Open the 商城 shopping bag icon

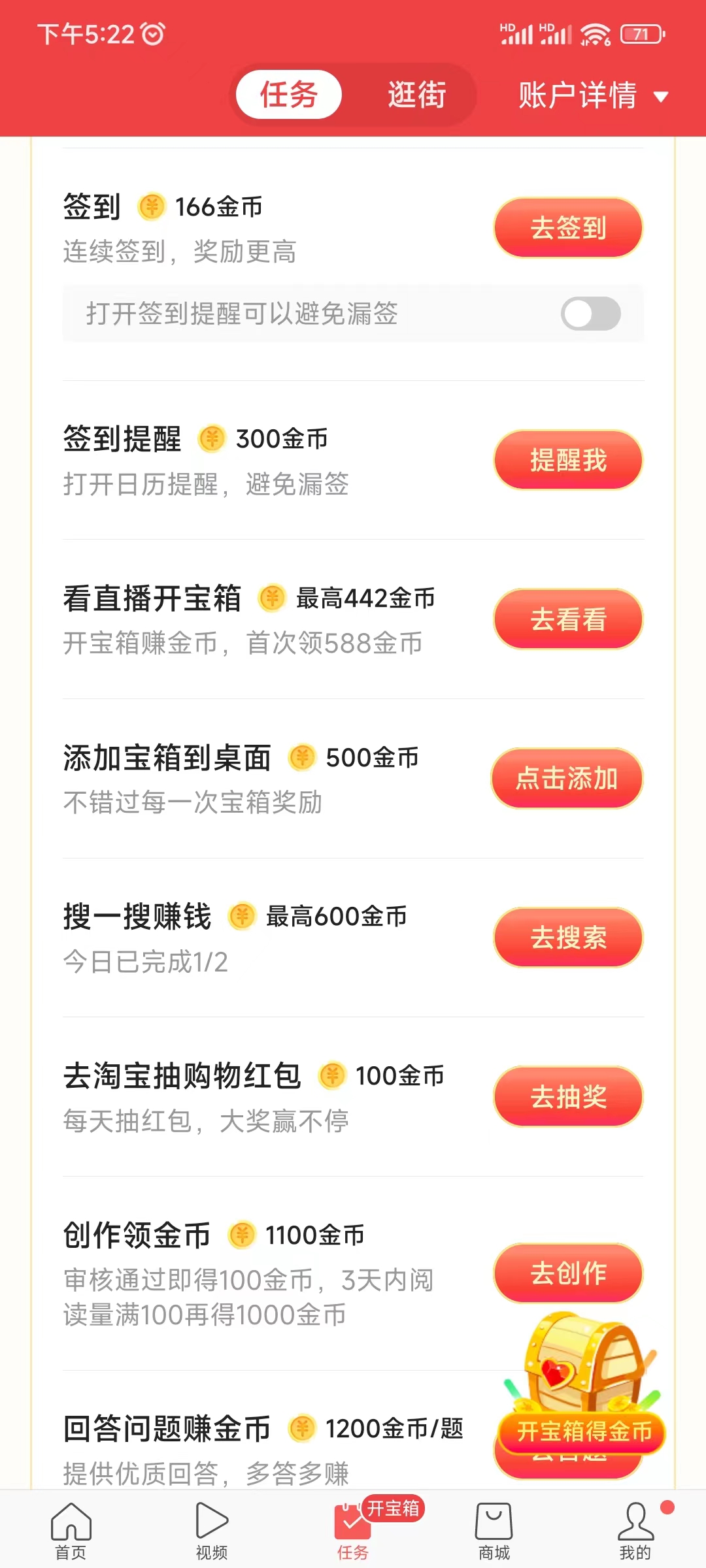point(494,1522)
